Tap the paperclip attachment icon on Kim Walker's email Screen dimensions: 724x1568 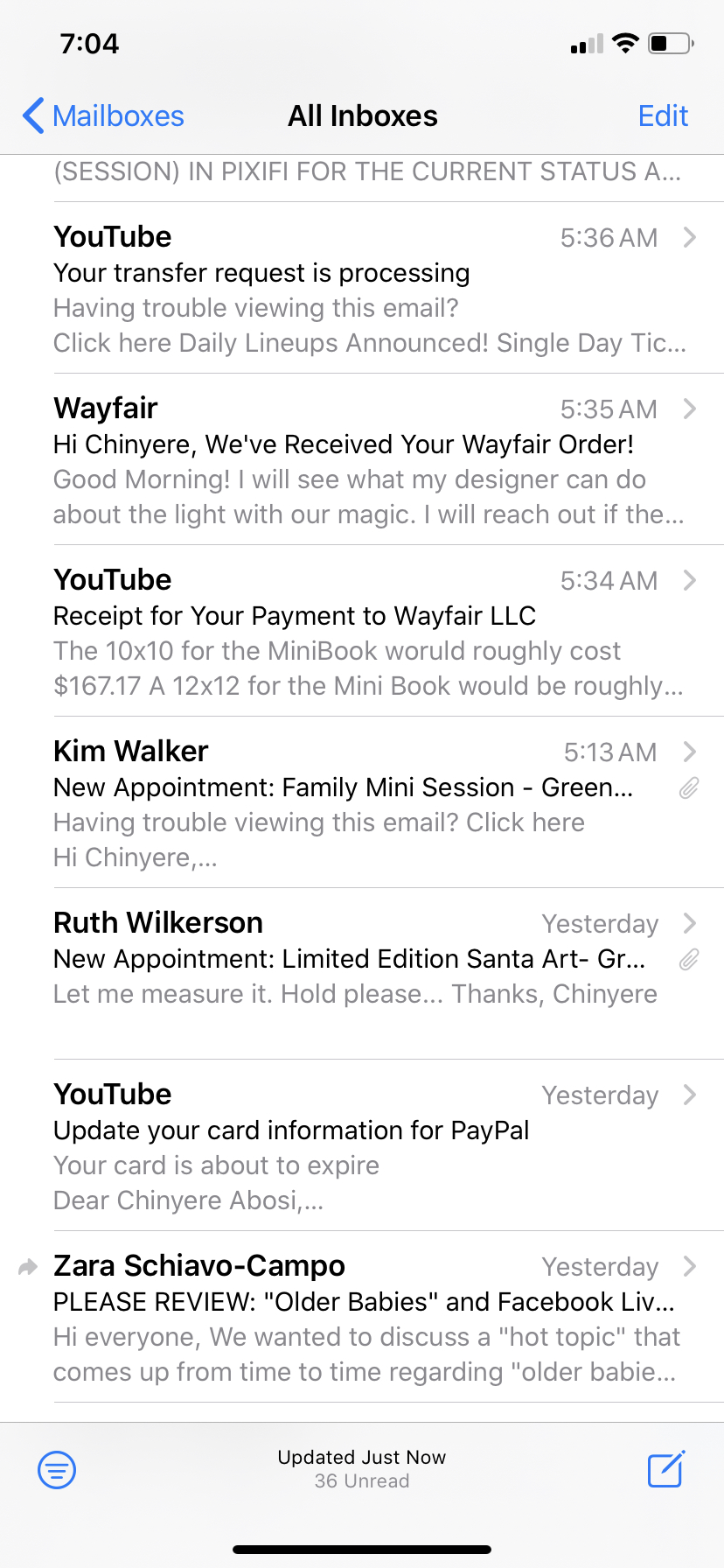[x=688, y=788]
